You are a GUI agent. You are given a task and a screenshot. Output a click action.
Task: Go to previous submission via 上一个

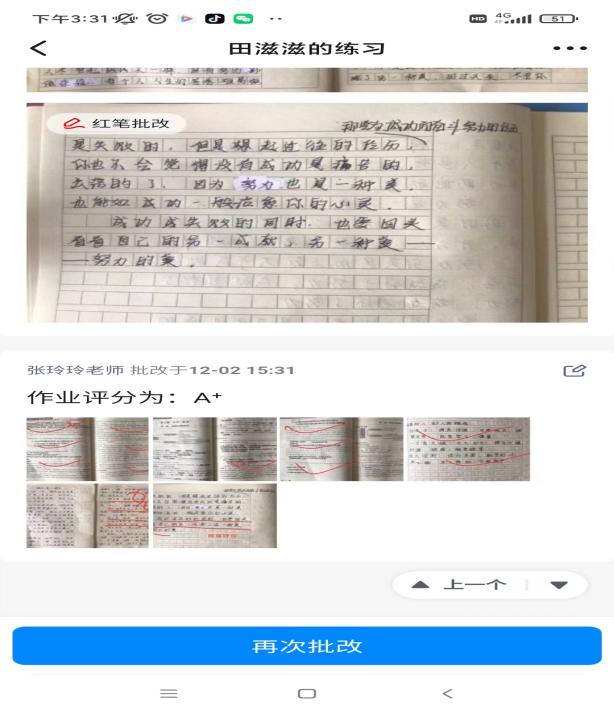462,585
